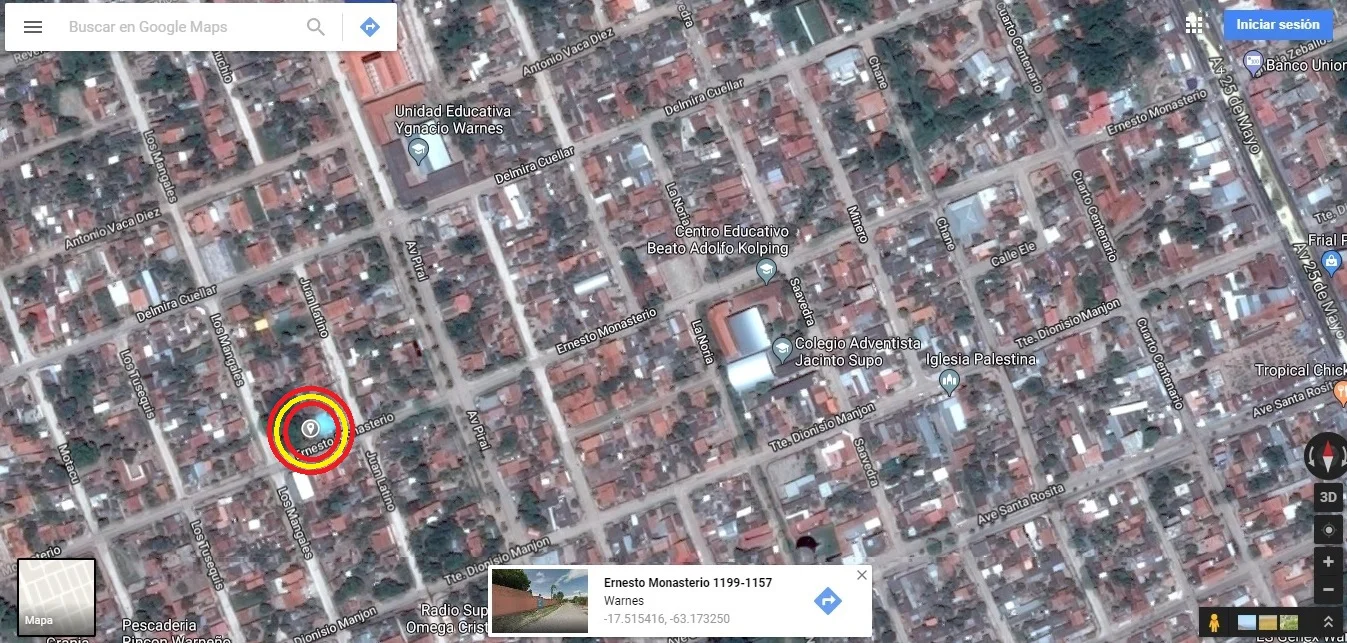Tap the Buscar en Google Maps field
This screenshot has width=1347, height=643.
point(180,27)
